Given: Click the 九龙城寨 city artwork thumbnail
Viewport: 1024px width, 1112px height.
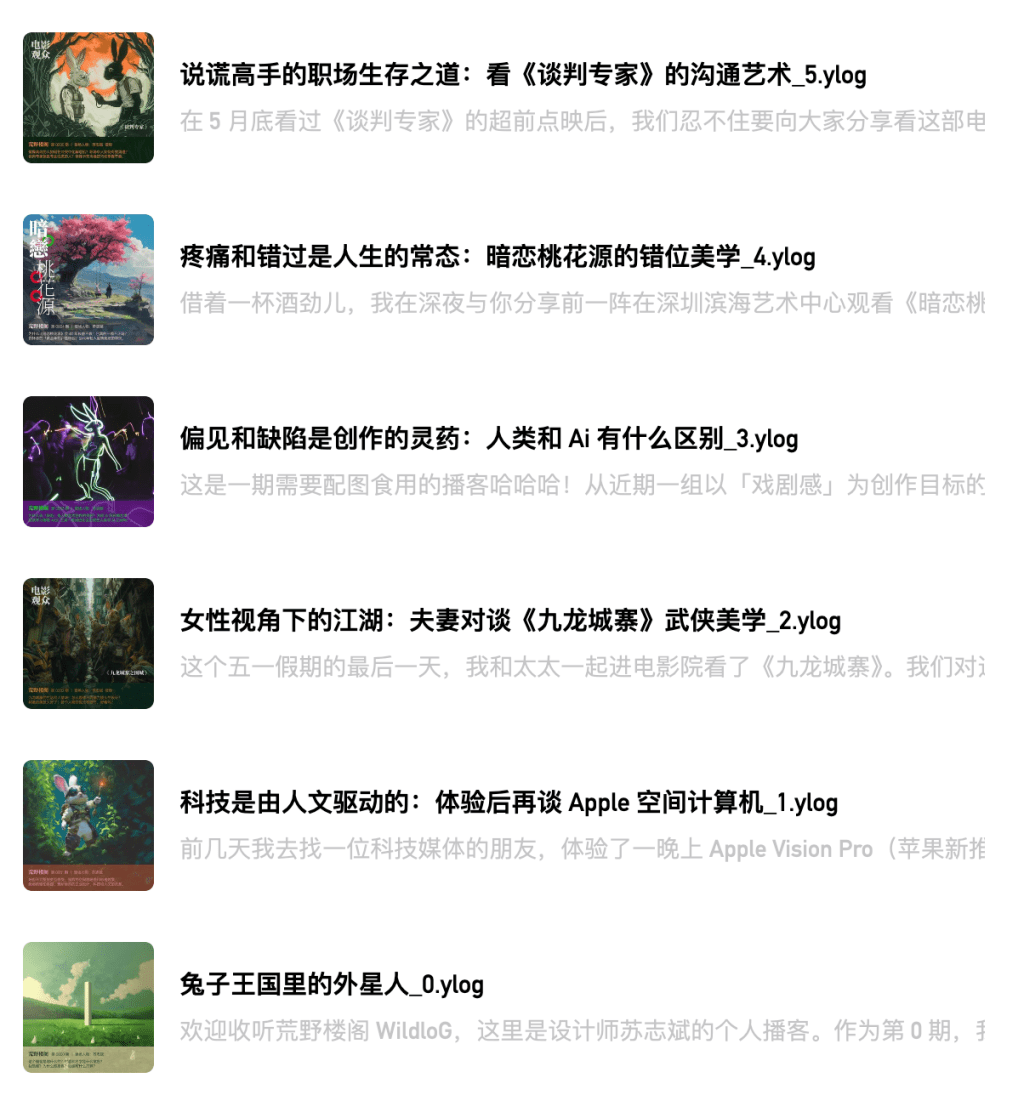Looking at the screenshot, I should tap(87, 644).
